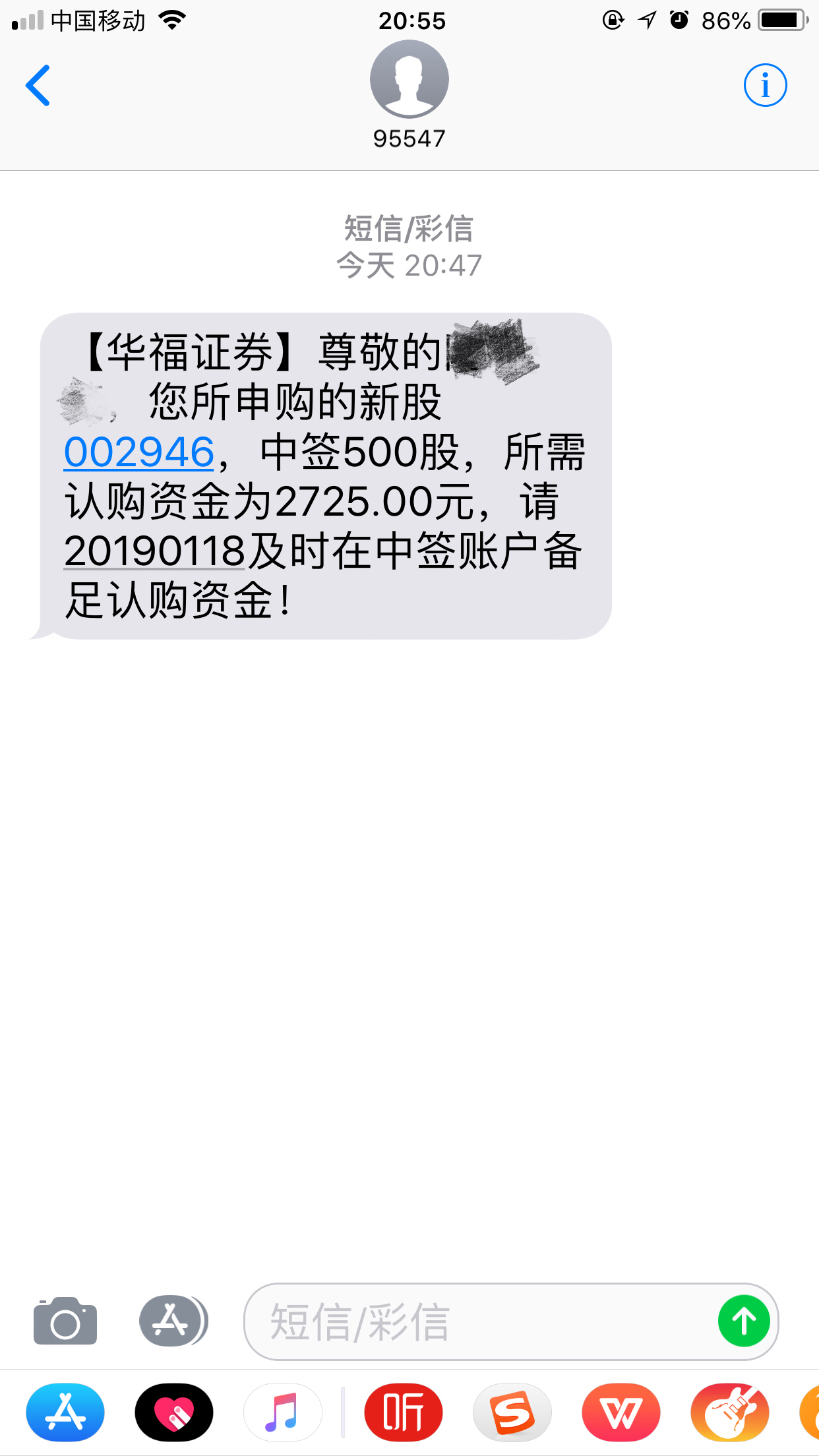Open the GarageBand guitar app icon
The width and height of the screenshot is (819, 1456).
(730, 1412)
